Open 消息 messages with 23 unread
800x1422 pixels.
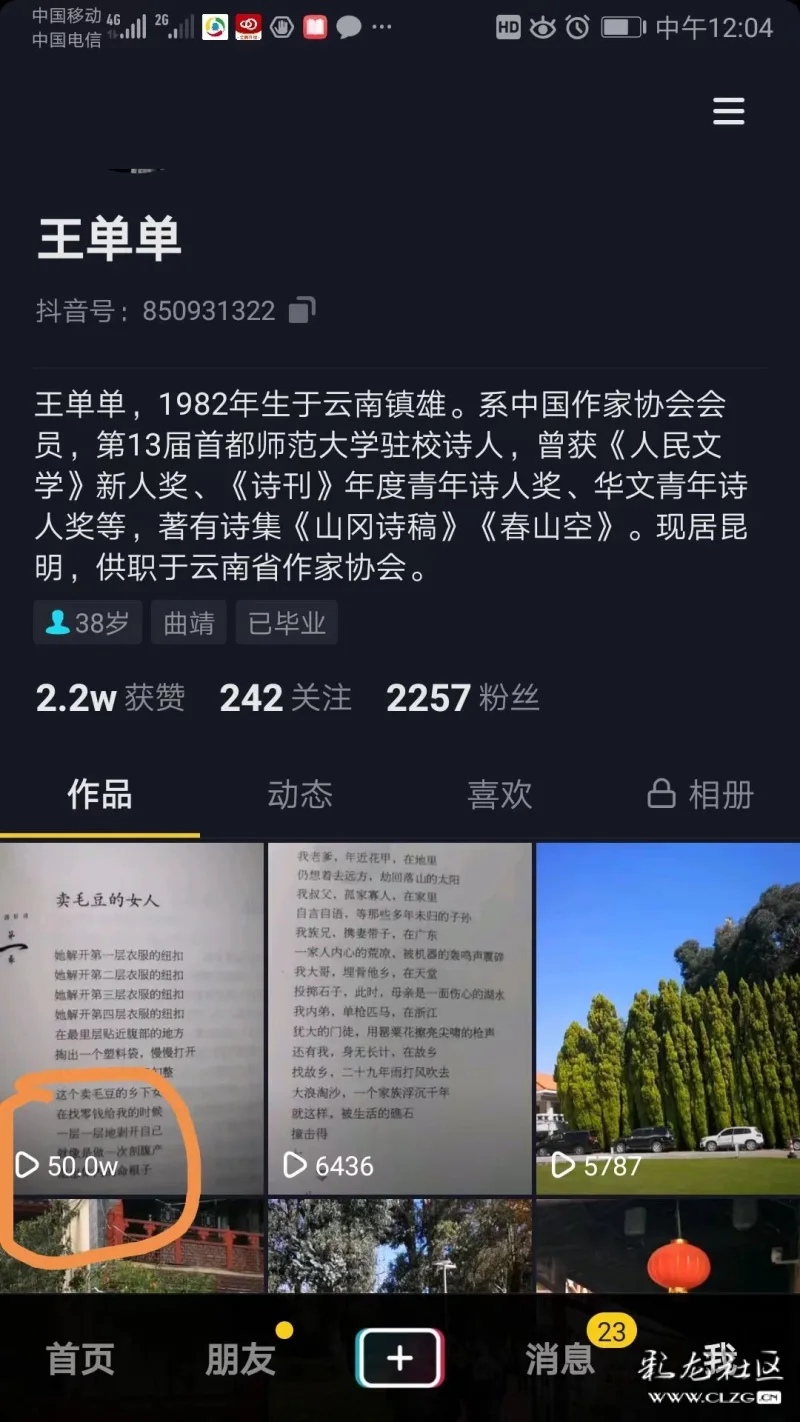[x=560, y=1359]
